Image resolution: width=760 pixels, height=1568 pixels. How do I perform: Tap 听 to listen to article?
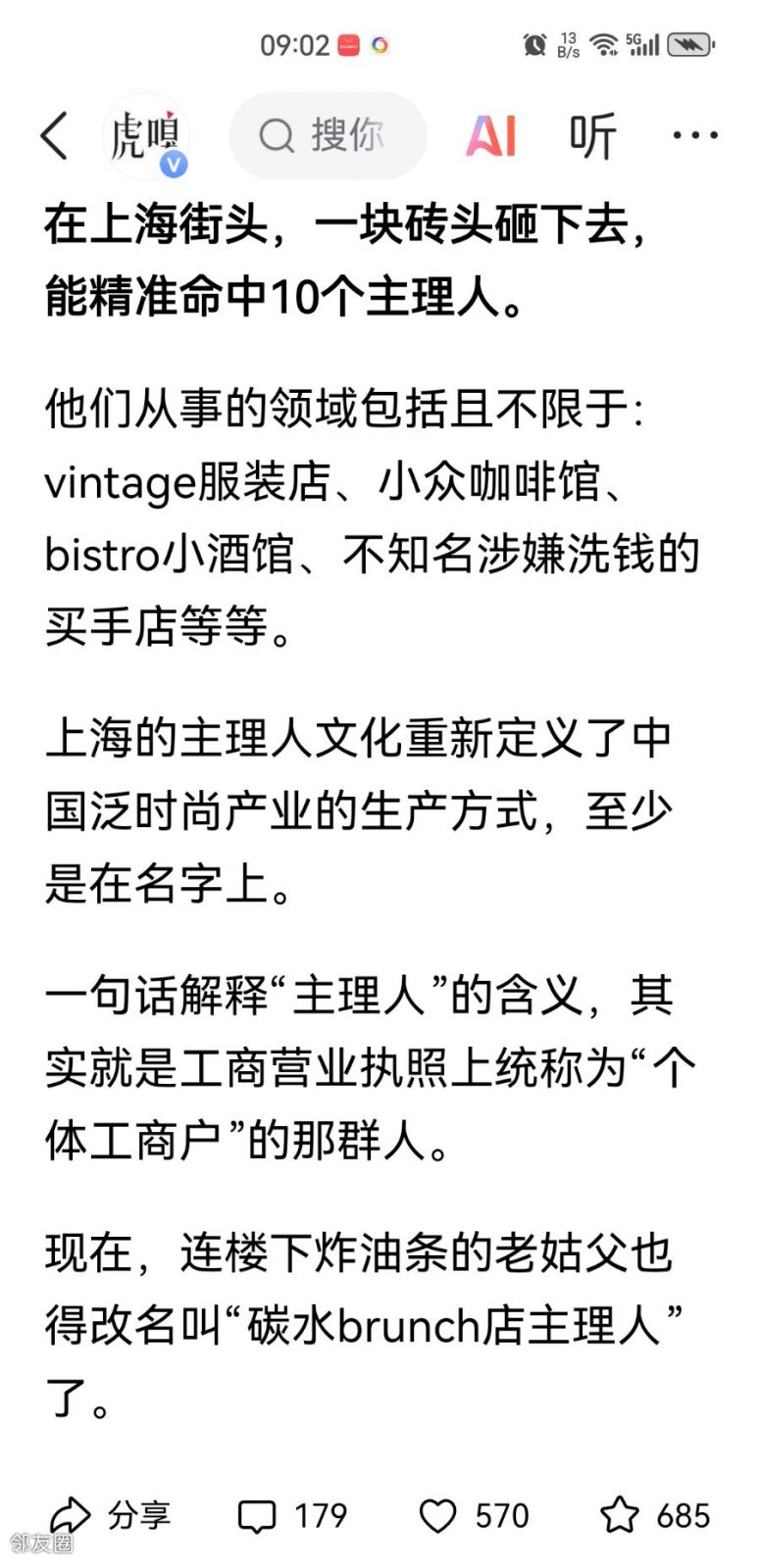(x=593, y=136)
